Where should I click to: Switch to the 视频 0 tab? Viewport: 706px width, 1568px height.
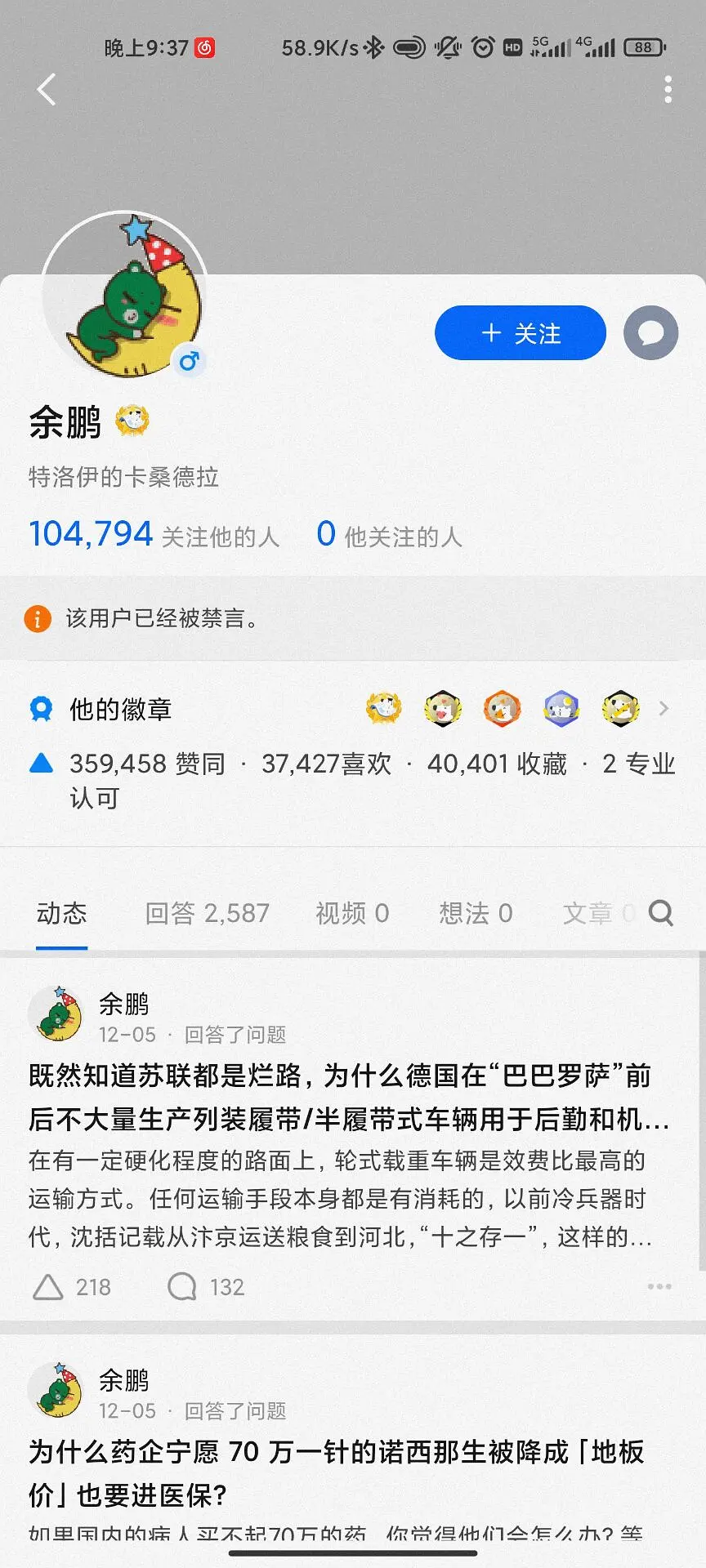pos(352,913)
